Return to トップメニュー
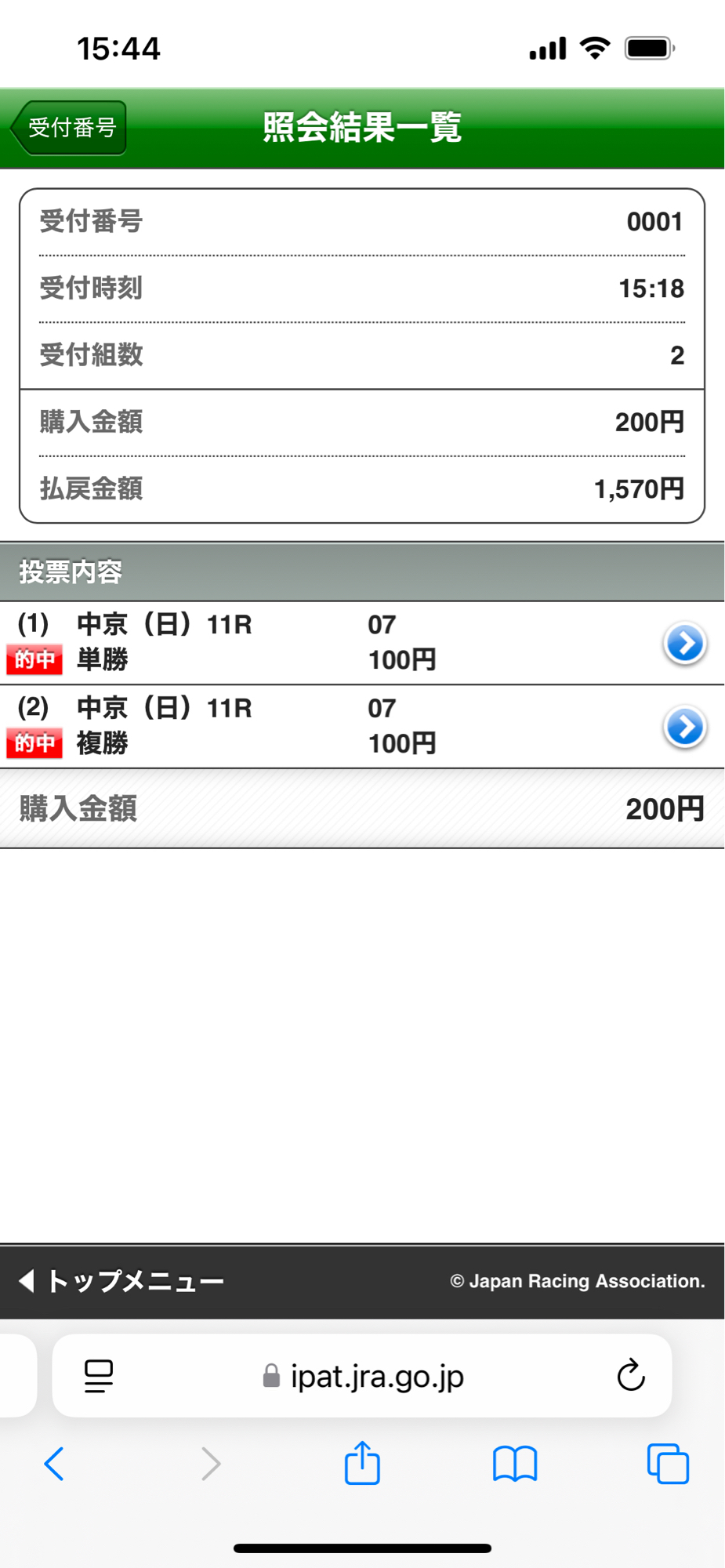Viewport: 725px width, 1568px height. coord(121,1281)
